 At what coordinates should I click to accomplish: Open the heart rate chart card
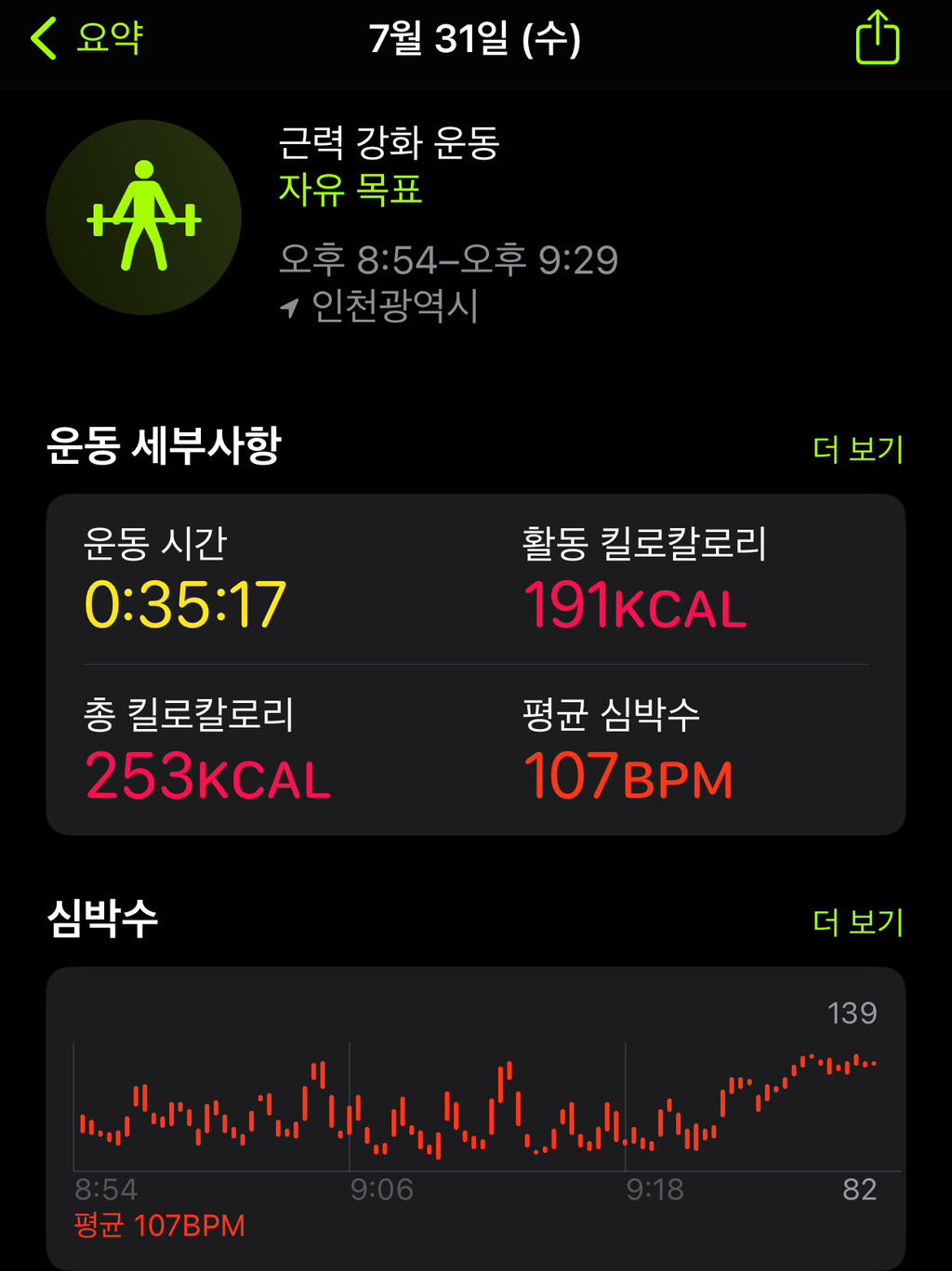point(476,1119)
